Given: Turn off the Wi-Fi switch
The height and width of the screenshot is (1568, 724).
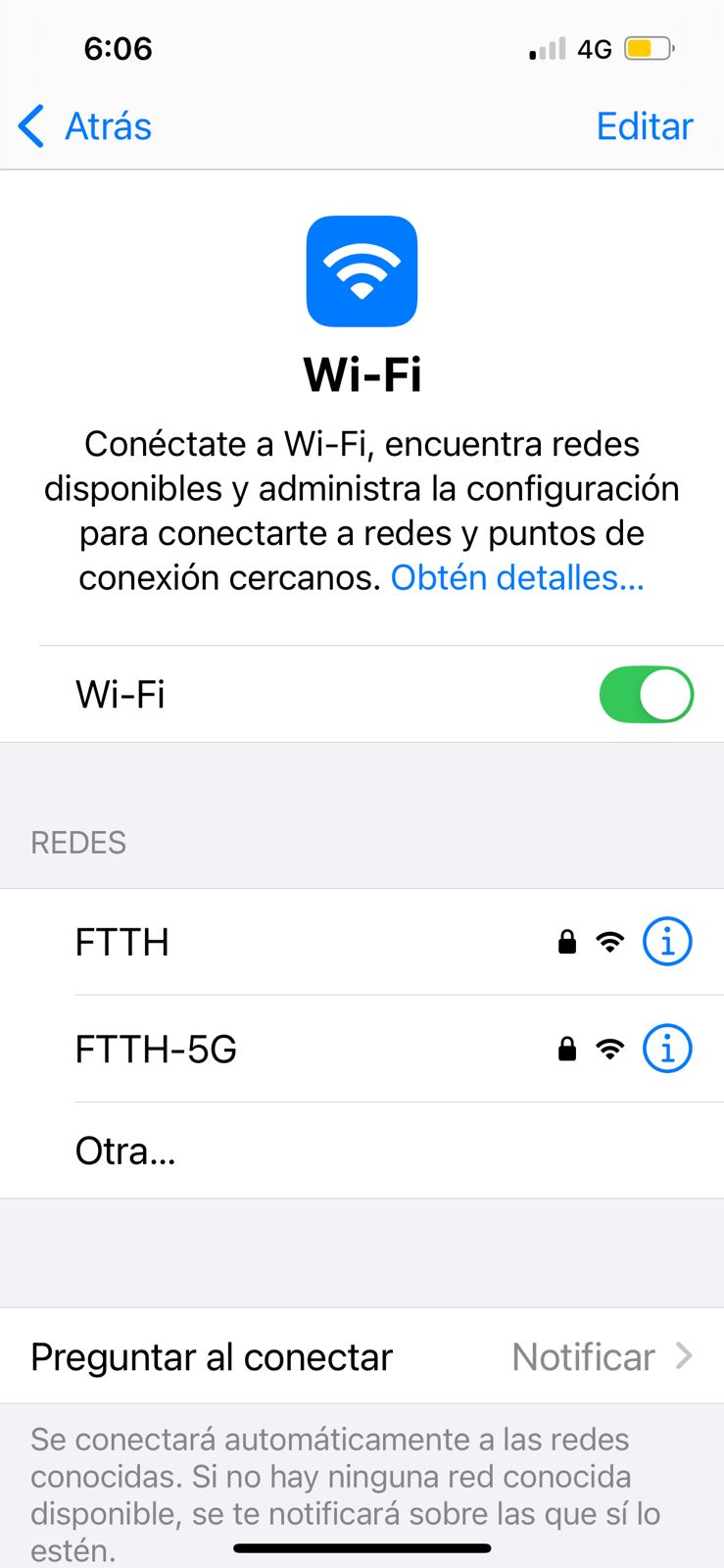Looking at the screenshot, I should click(x=646, y=695).
